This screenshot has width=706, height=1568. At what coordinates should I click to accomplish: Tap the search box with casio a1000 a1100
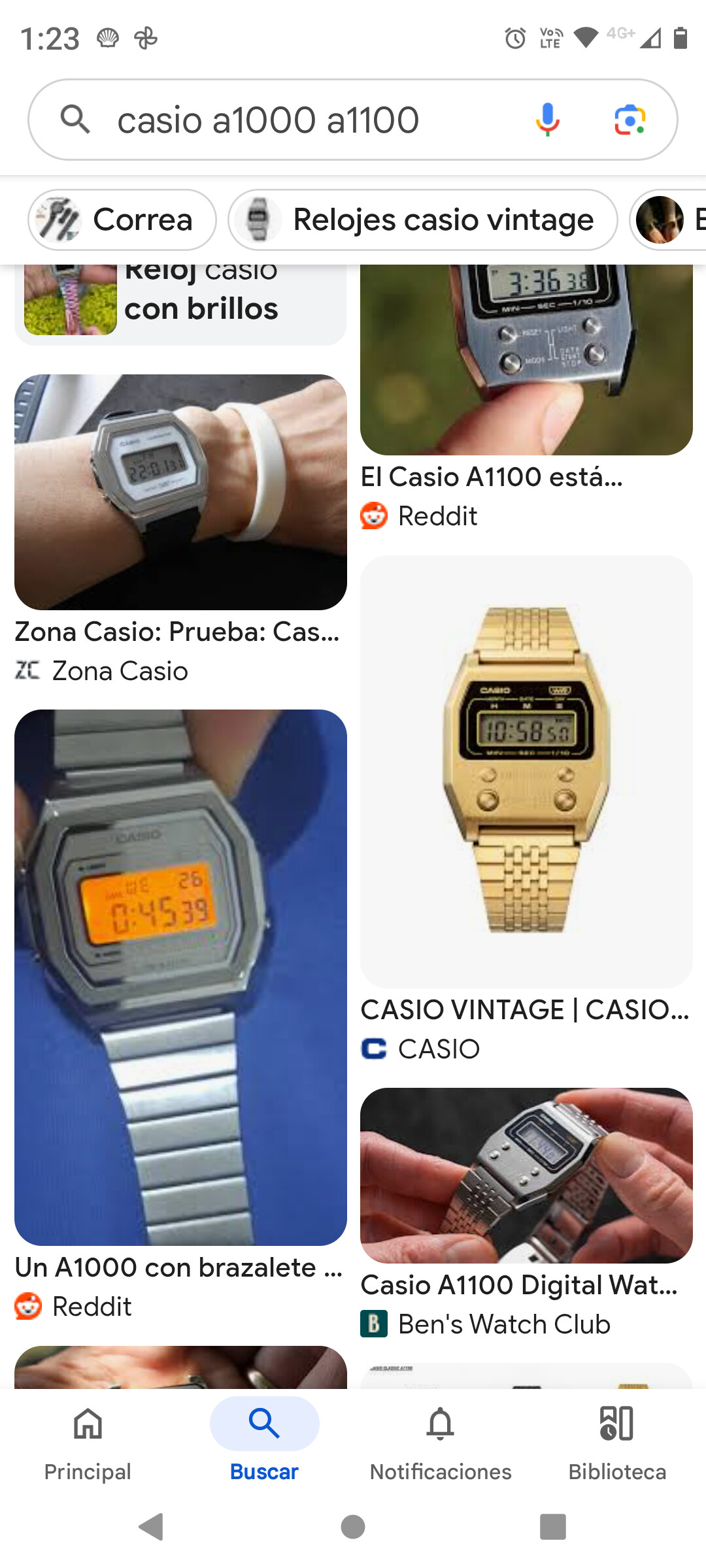(294, 120)
